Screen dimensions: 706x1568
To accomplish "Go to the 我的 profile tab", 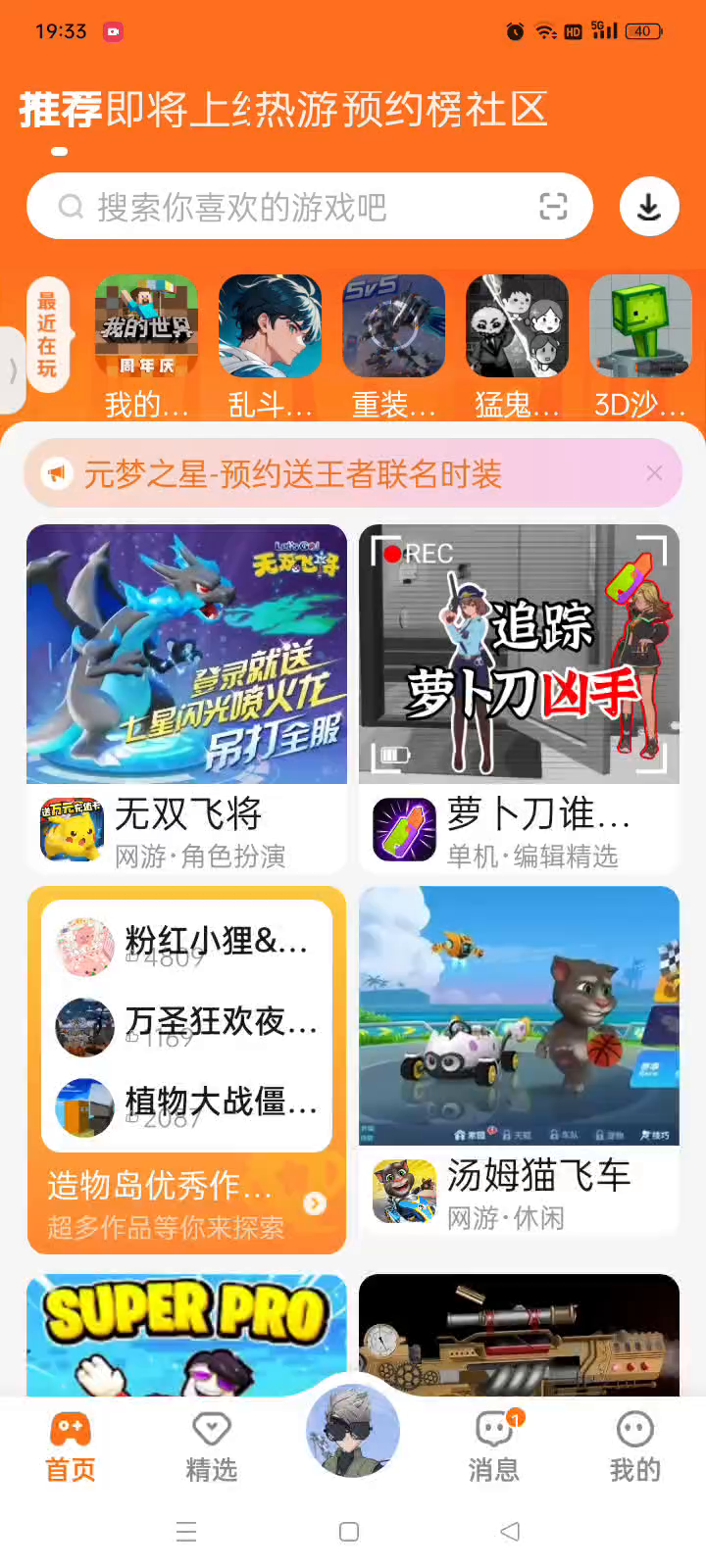I will pos(634,1447).
